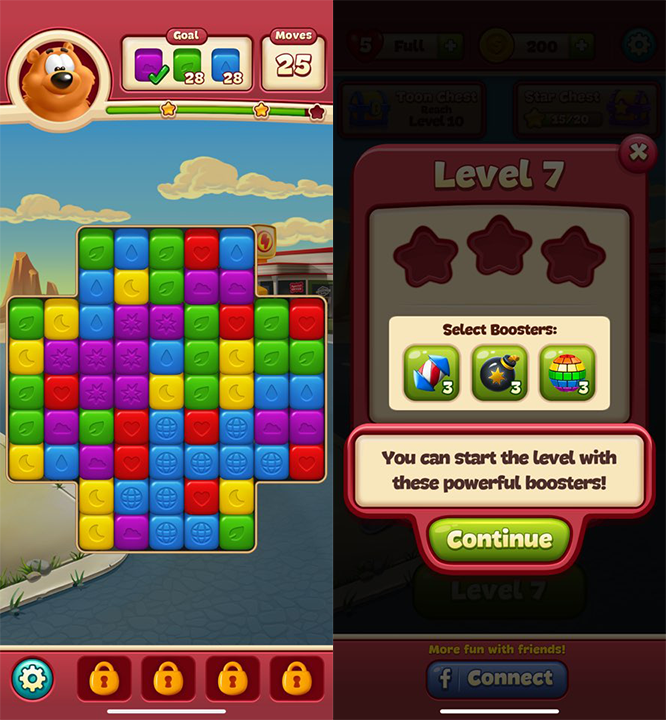
Task: Select the rainbow disco ball booster
Action: pos(567,372)
